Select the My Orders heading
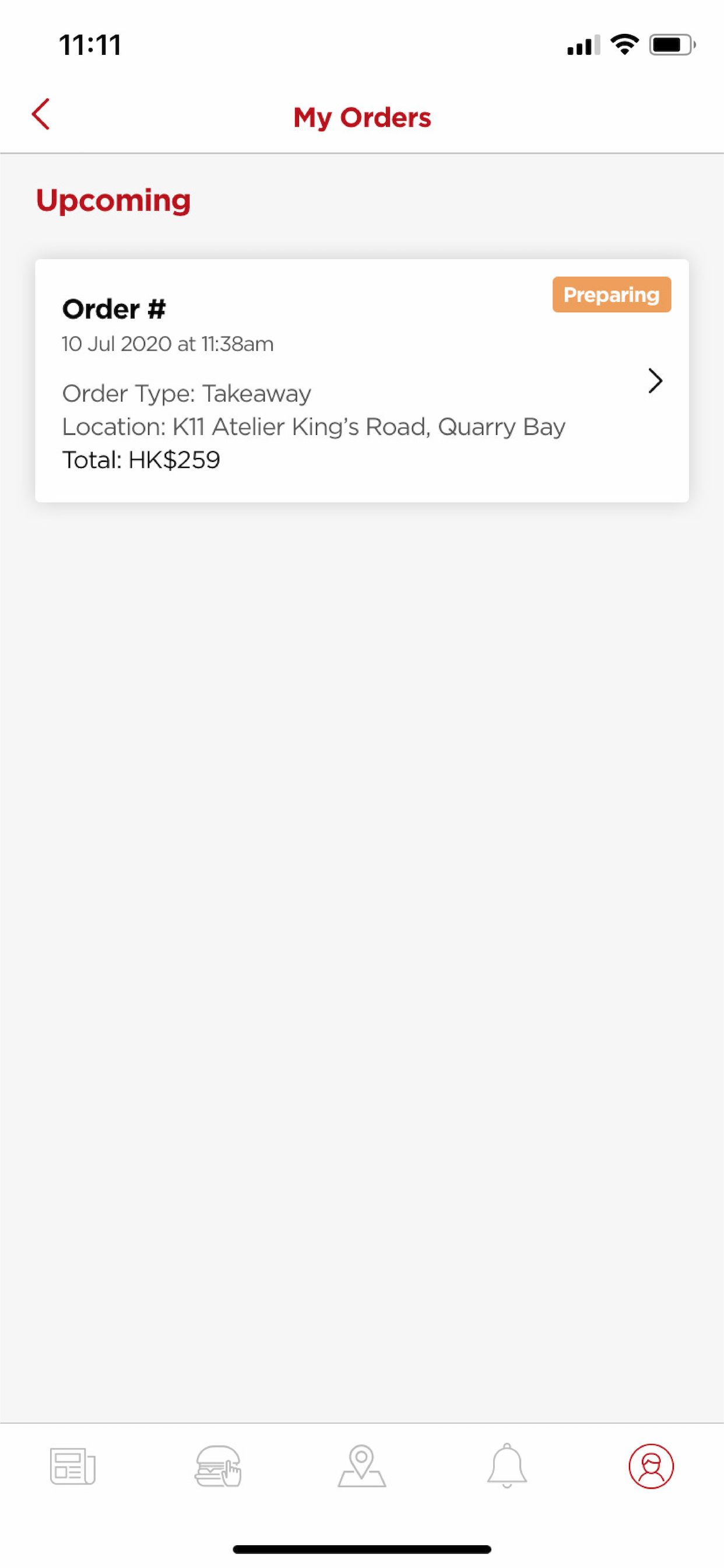The image size is (724, 1568). (362, 117)
